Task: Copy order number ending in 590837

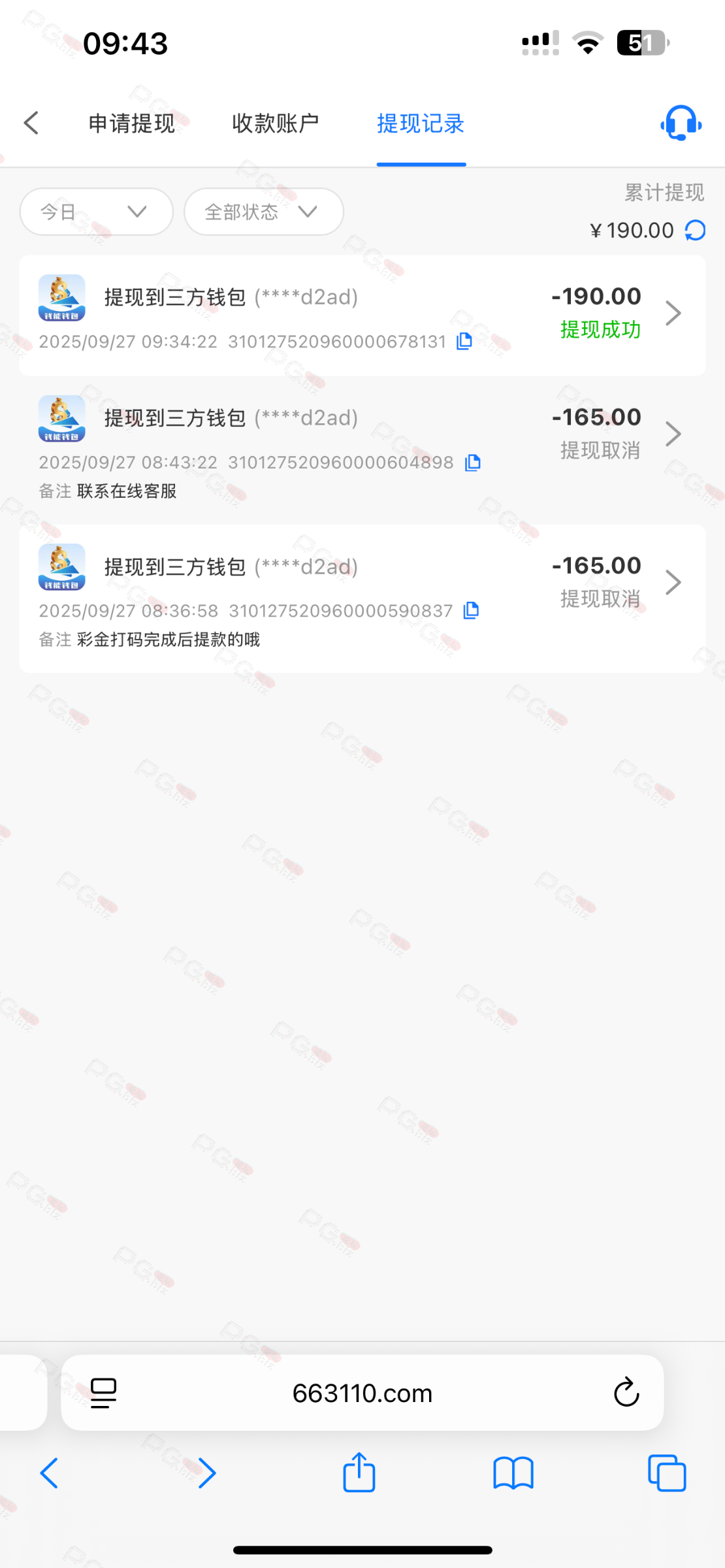Action: 471,610
